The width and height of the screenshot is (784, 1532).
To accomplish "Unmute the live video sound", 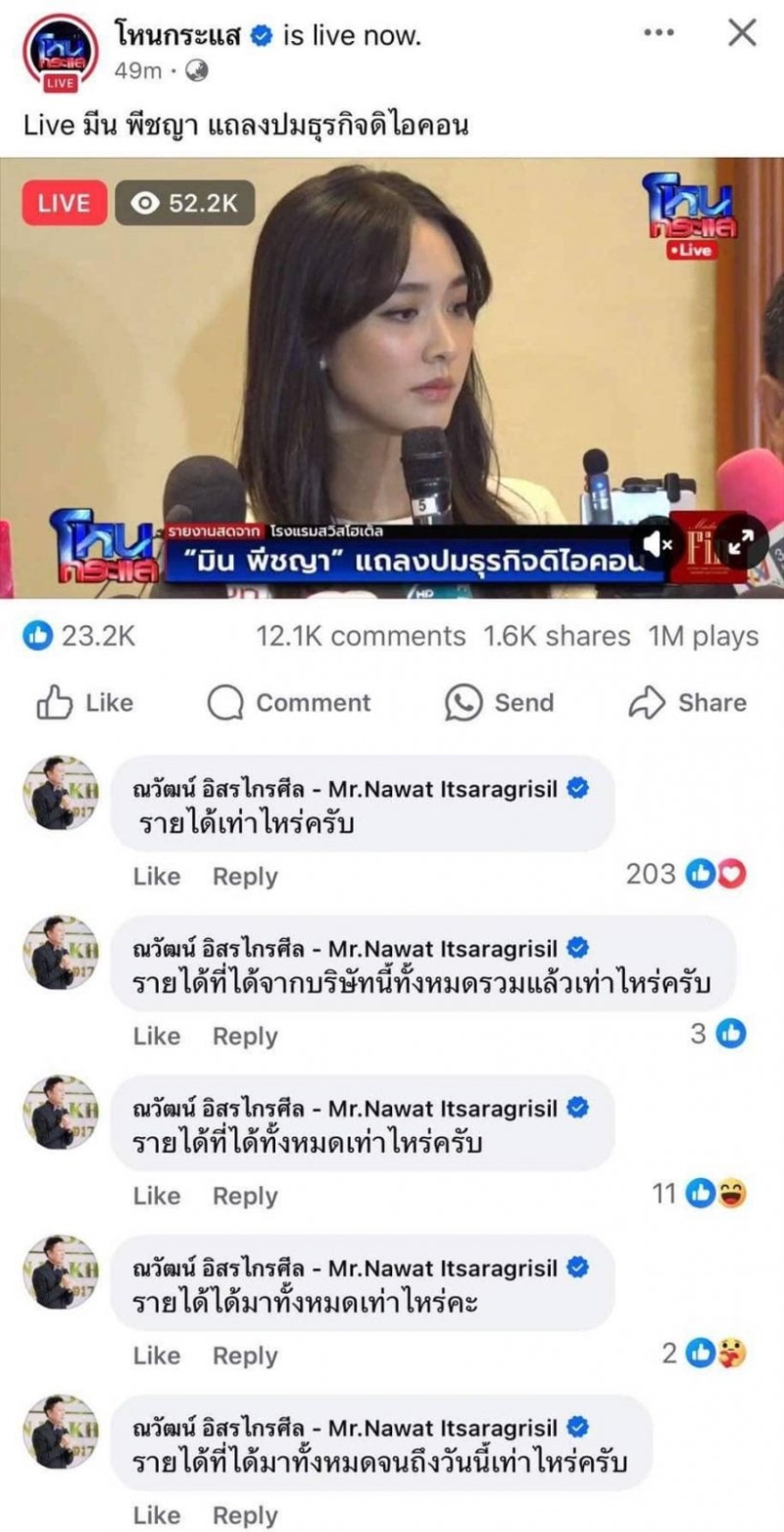I will (659, 543).
